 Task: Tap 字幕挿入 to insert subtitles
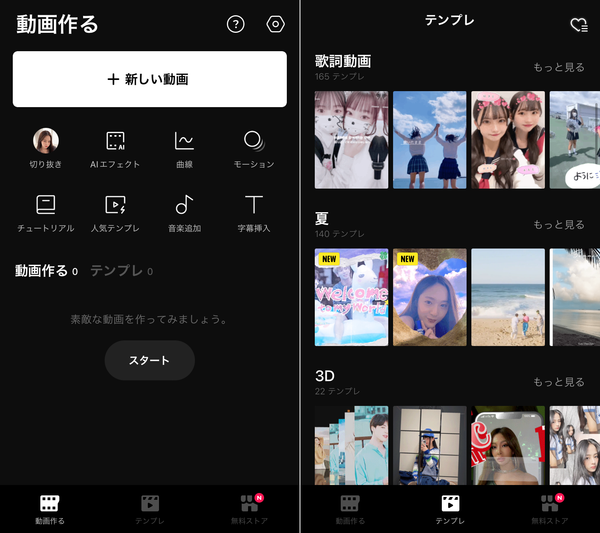point(254,214)
